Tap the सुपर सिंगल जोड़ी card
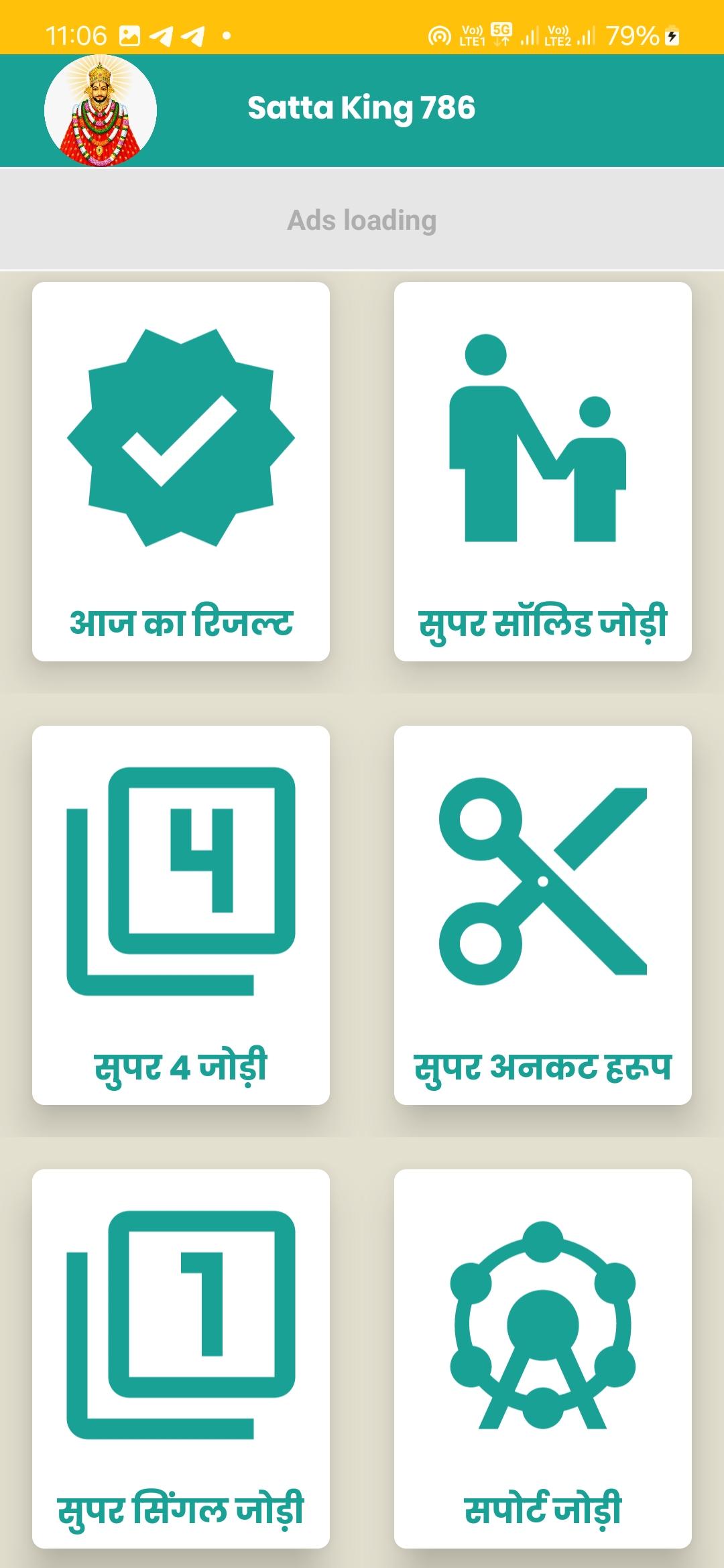The height and width of the screenshot is (1568, 724). pos(181,1359)
